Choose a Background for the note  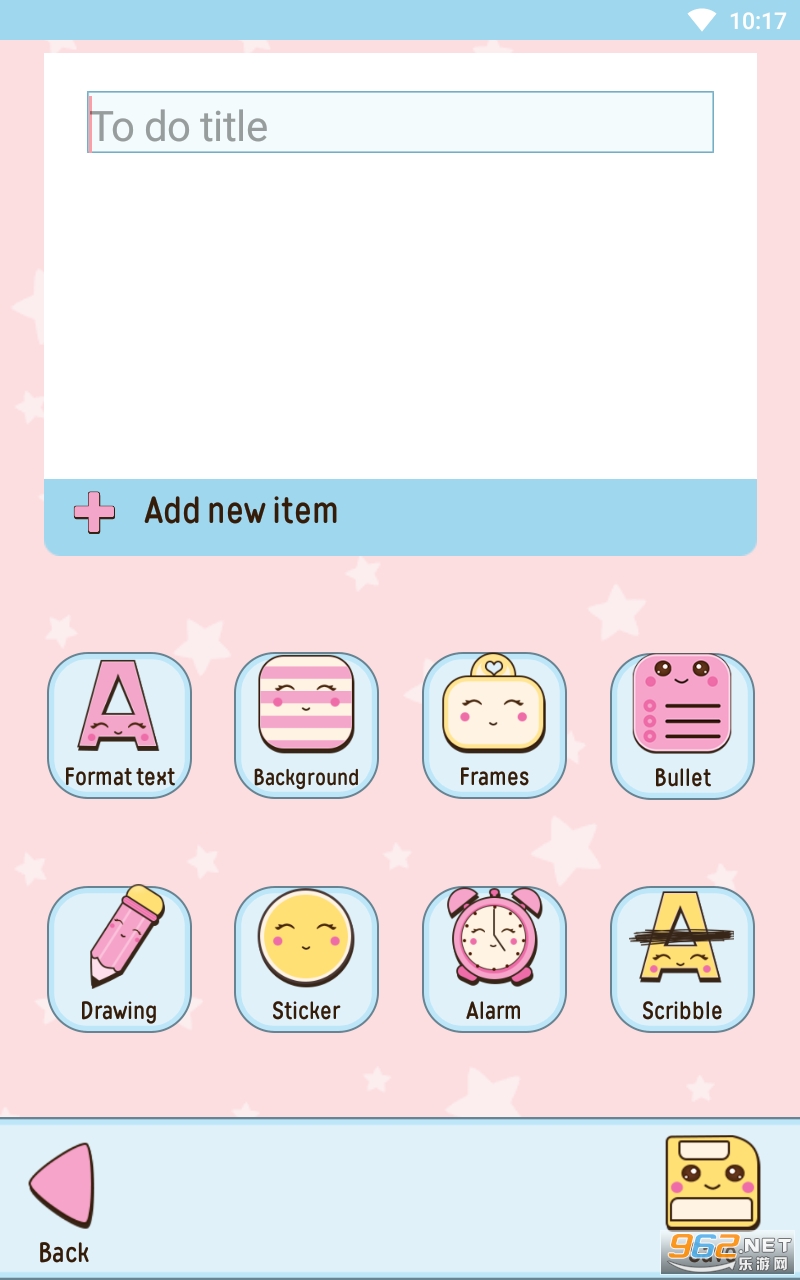pos(306,725)
